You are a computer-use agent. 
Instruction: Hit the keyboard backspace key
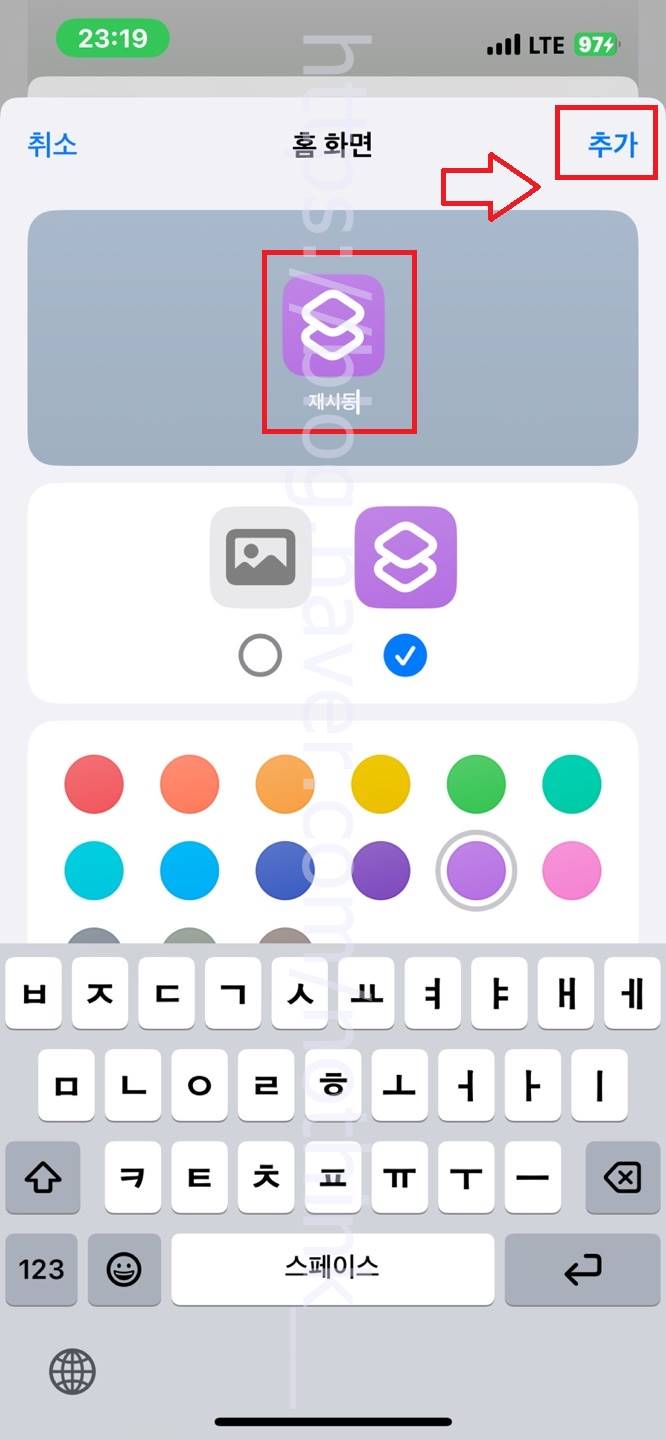pos(621,1178)
